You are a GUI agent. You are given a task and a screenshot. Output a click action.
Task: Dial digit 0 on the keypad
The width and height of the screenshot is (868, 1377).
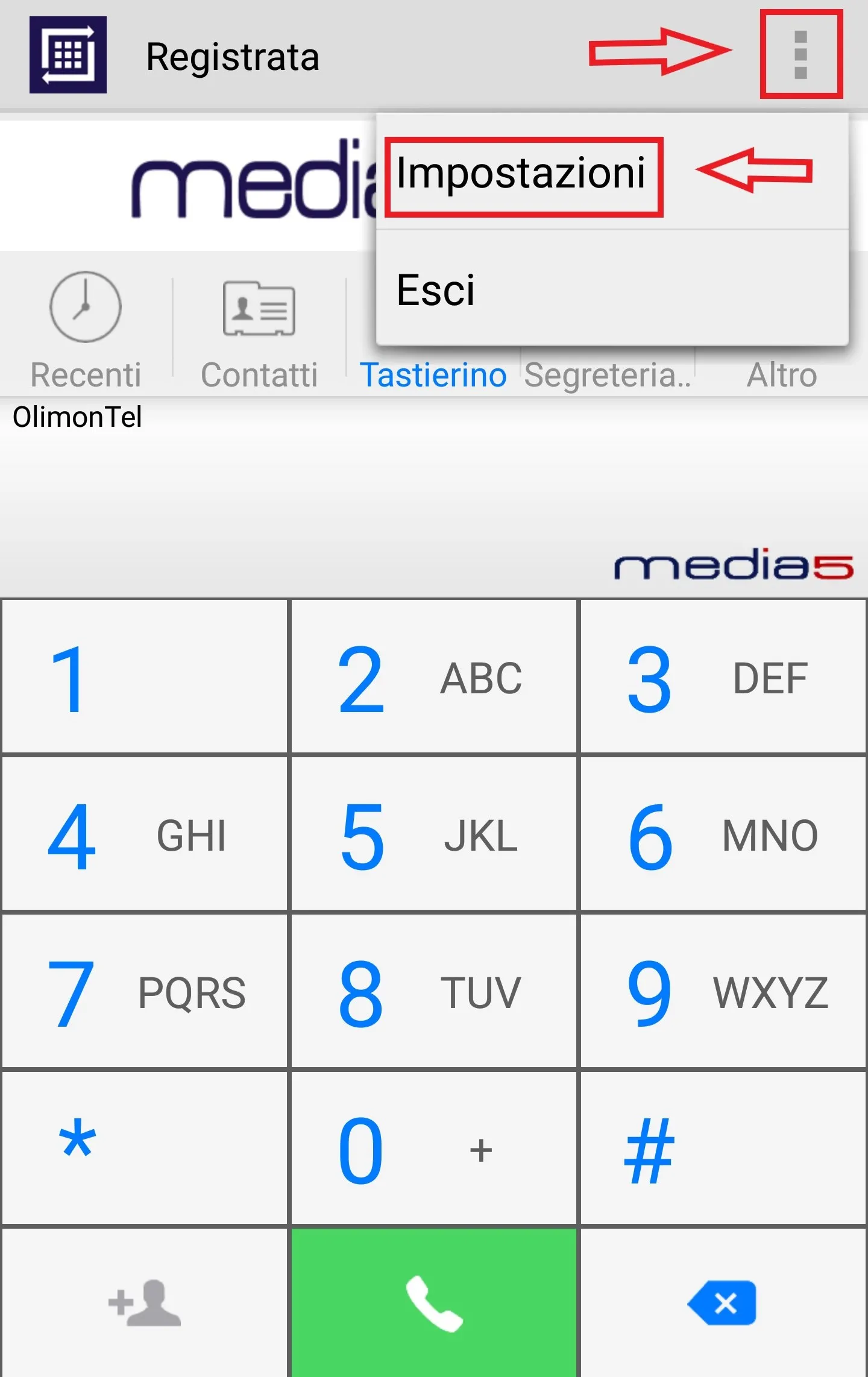pos(434,1149)
